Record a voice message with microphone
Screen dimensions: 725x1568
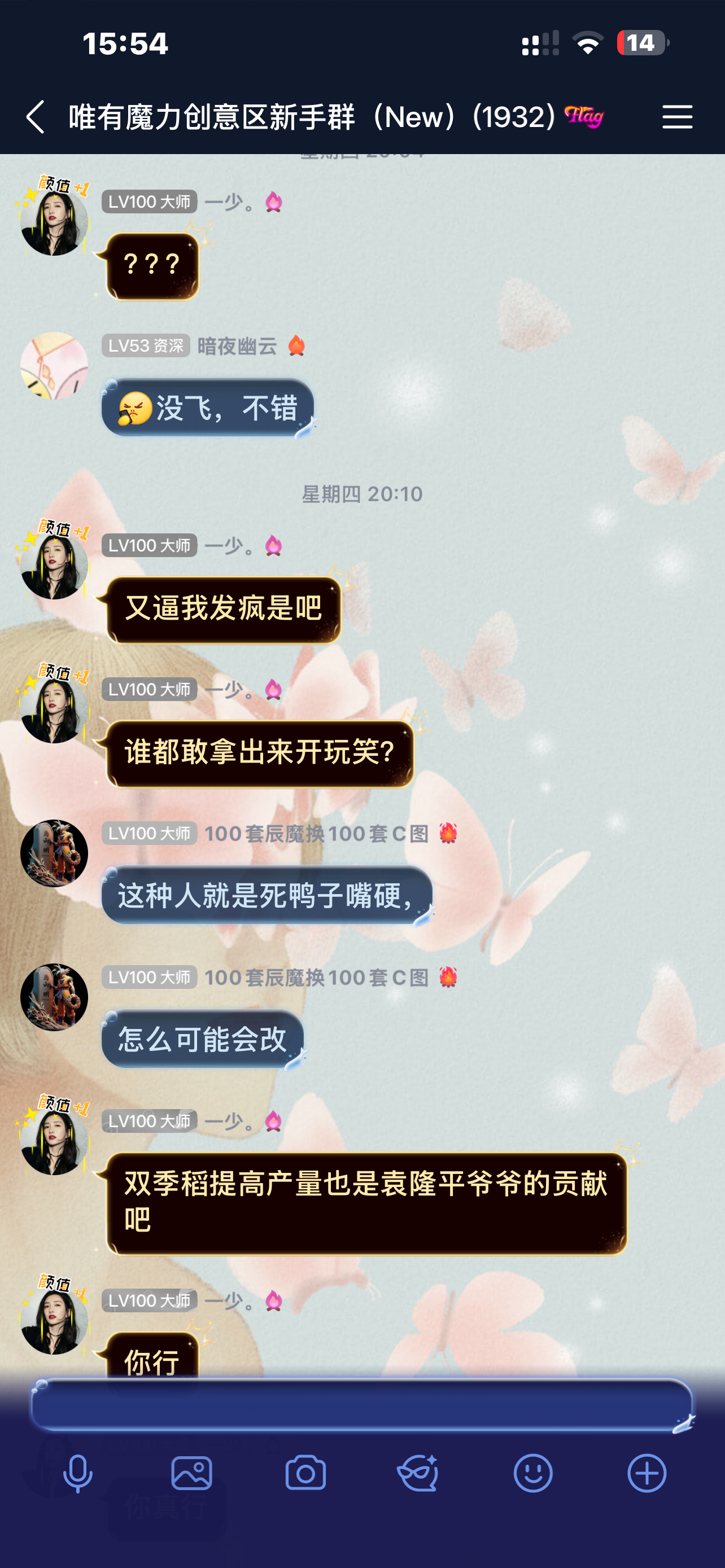78,1474
